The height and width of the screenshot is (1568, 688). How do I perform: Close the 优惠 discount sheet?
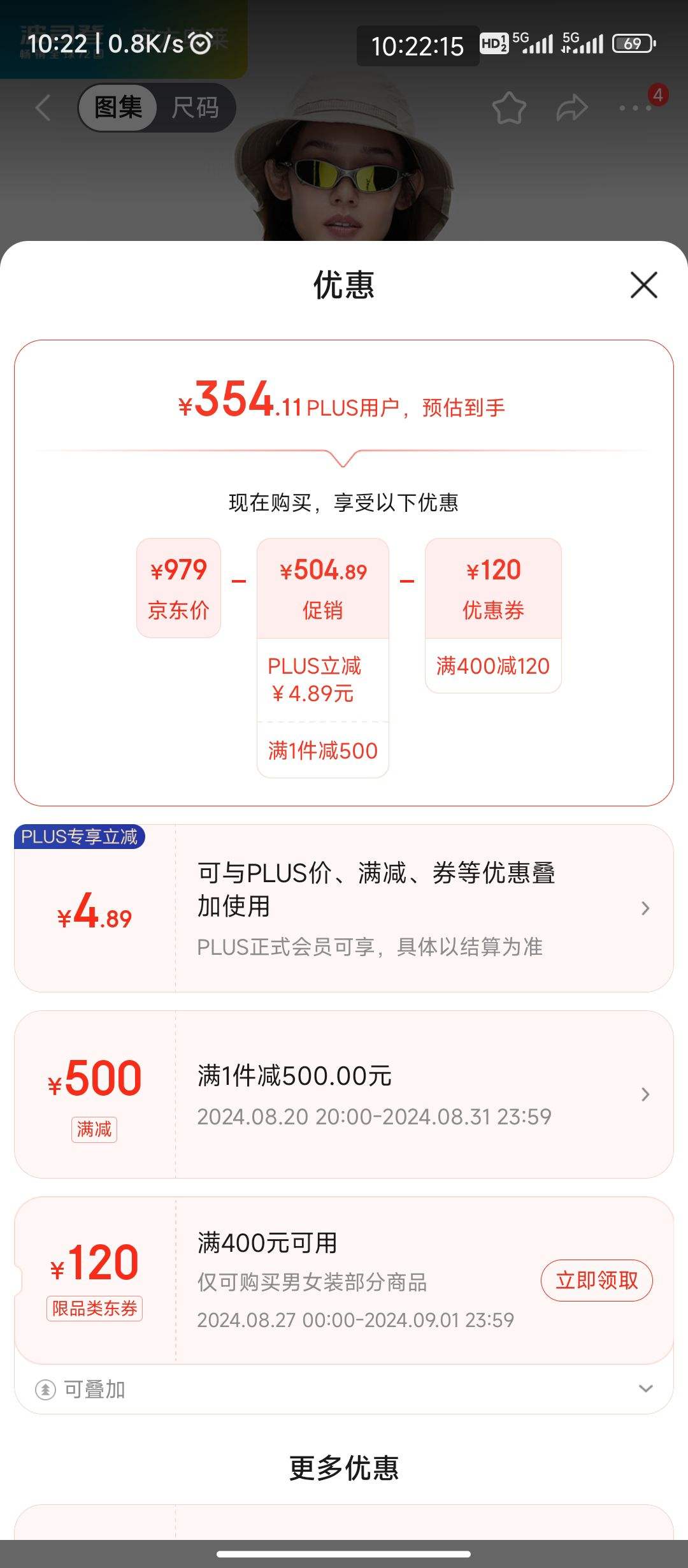point(643,285)
